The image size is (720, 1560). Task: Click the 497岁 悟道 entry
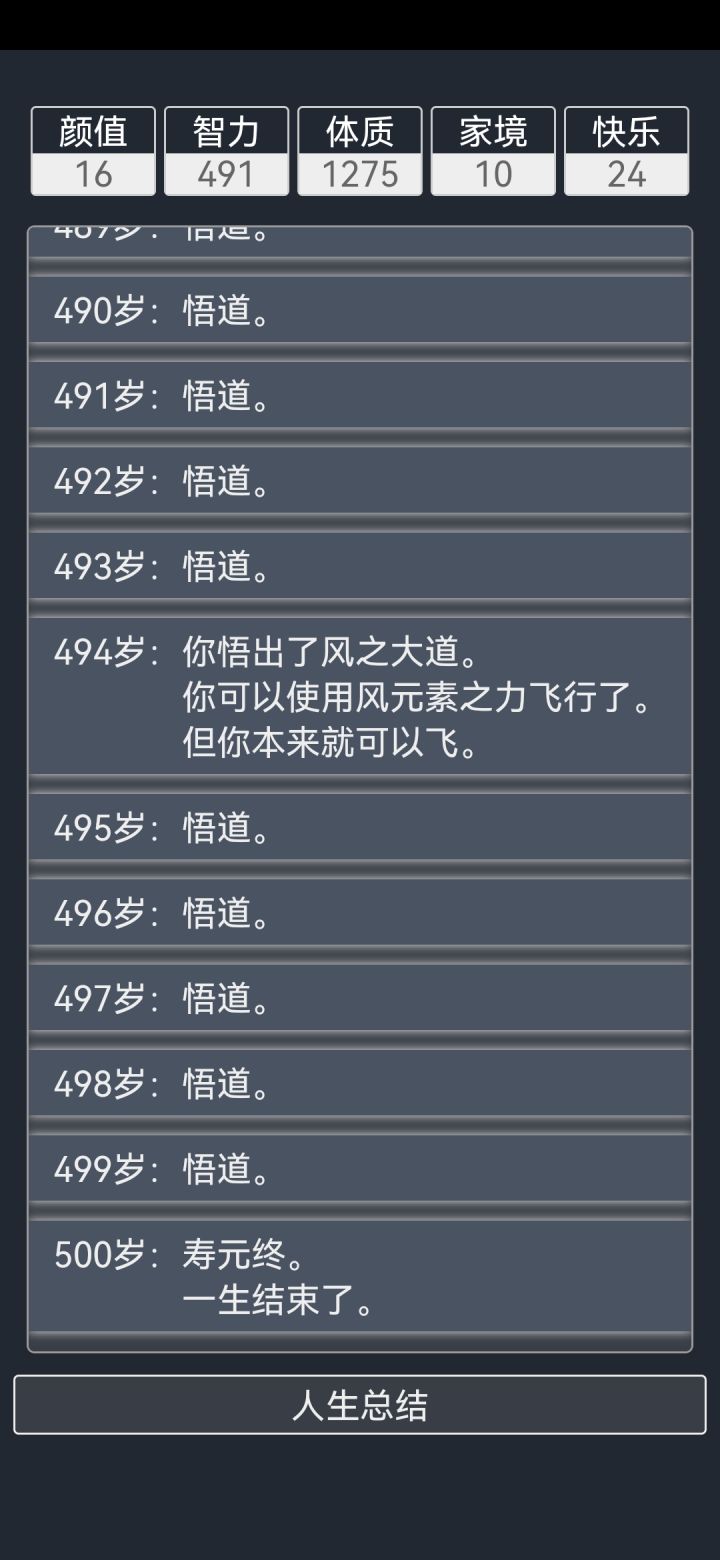tap(360, 999)
